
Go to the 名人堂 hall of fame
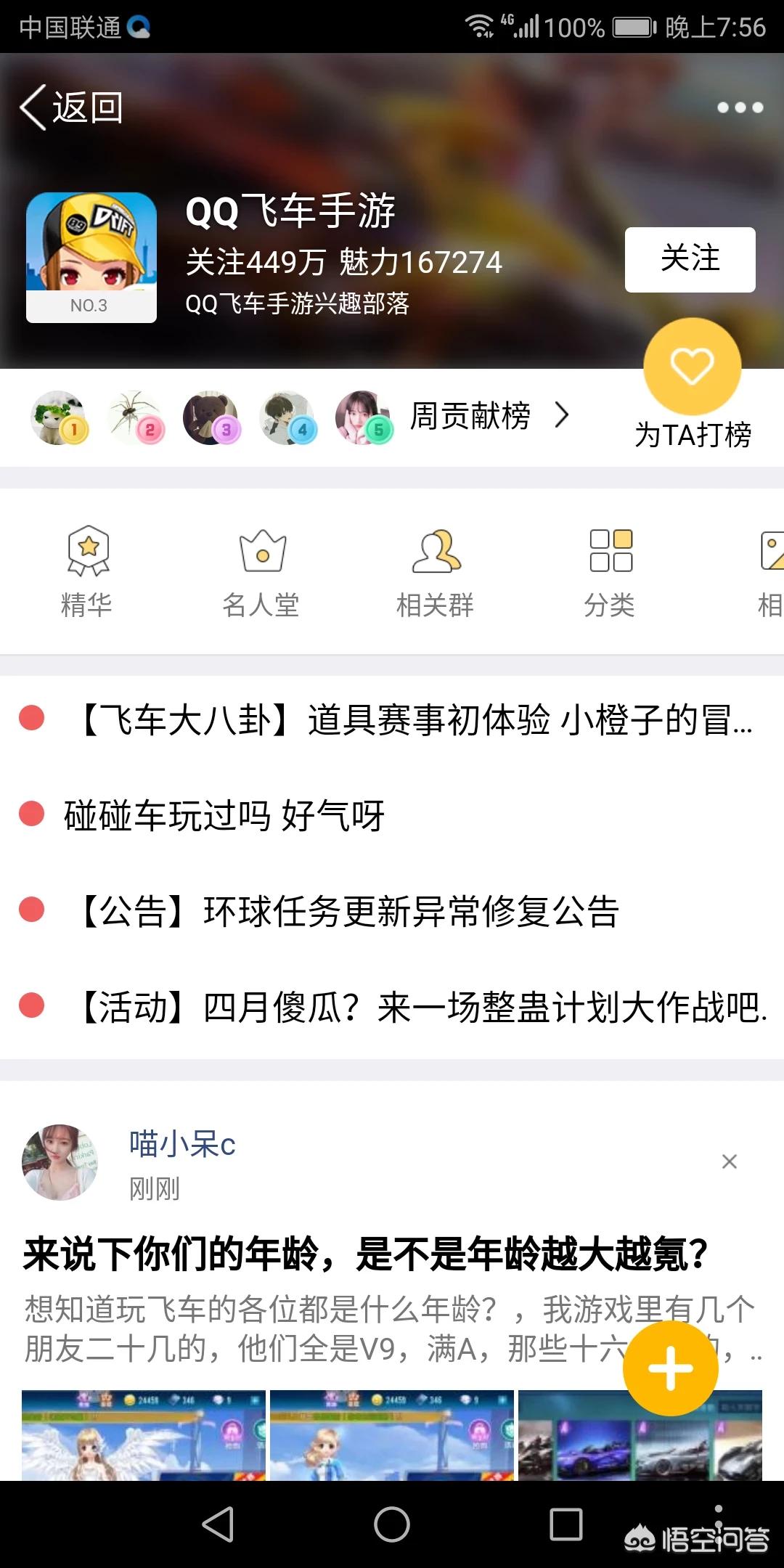point(261,571)
